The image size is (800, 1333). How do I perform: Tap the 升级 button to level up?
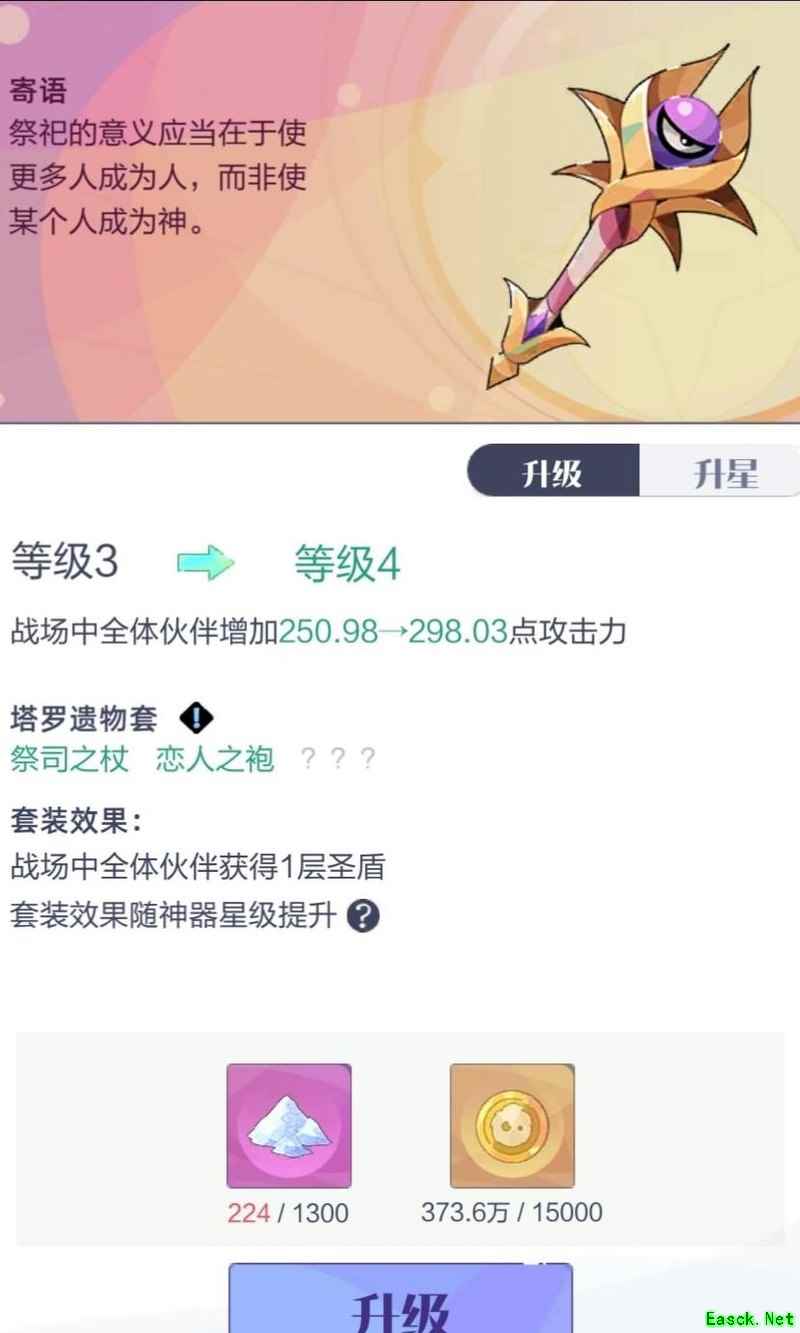400,1300
